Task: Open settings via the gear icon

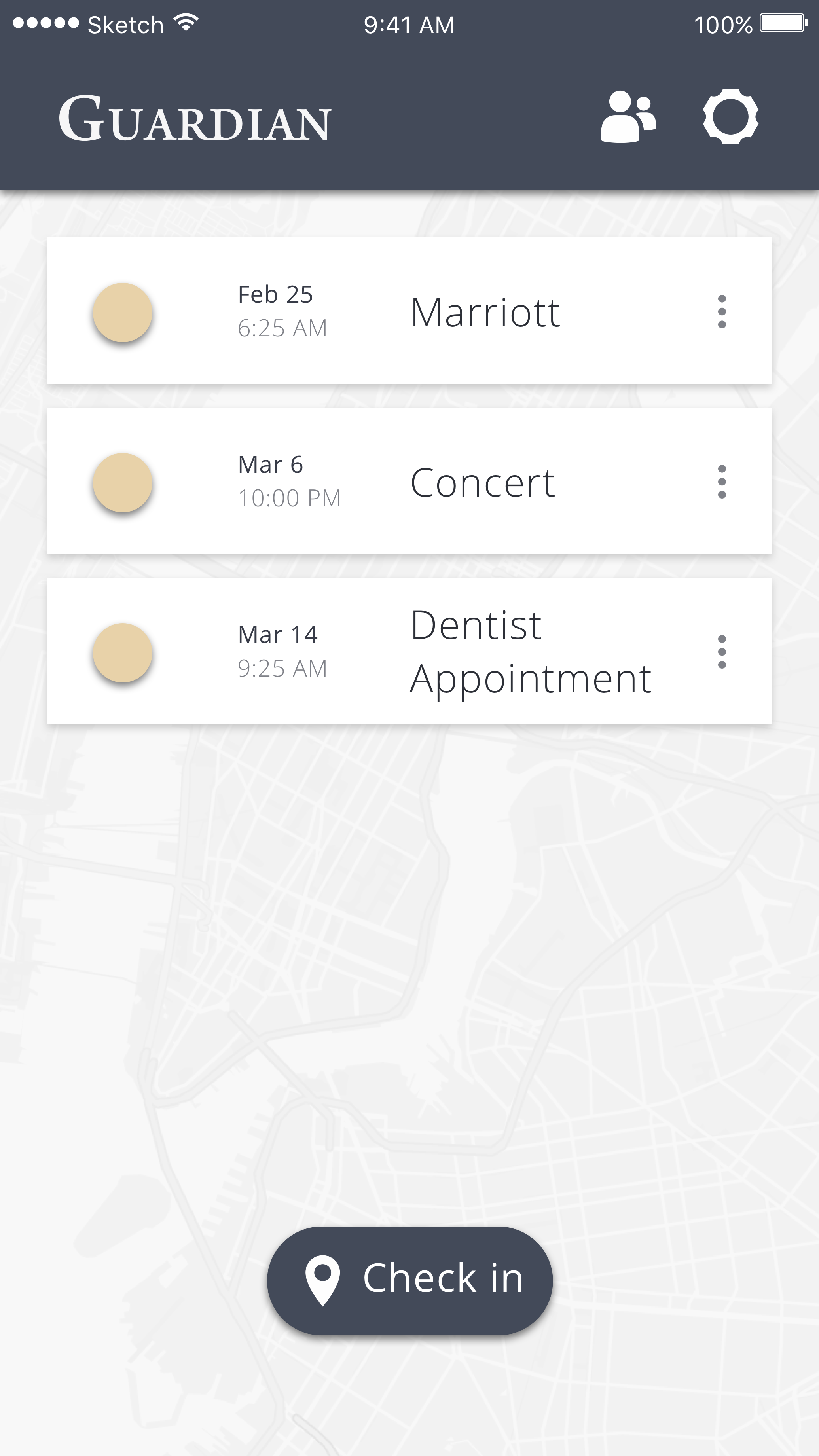Action: tap(730, 117)
